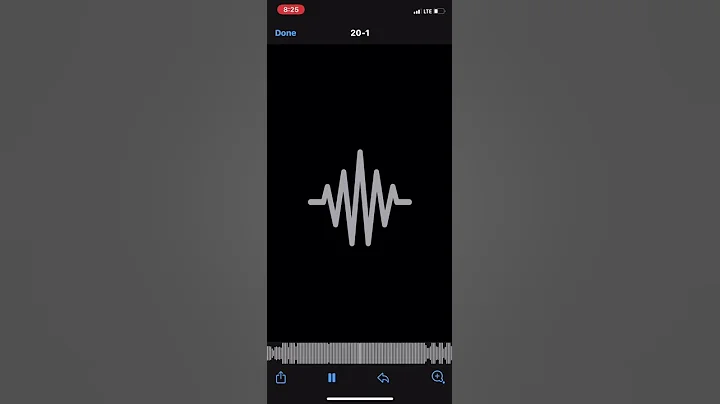Tap the reply arrow icon
The image size is (720, 404).
(x=383, y=378)
